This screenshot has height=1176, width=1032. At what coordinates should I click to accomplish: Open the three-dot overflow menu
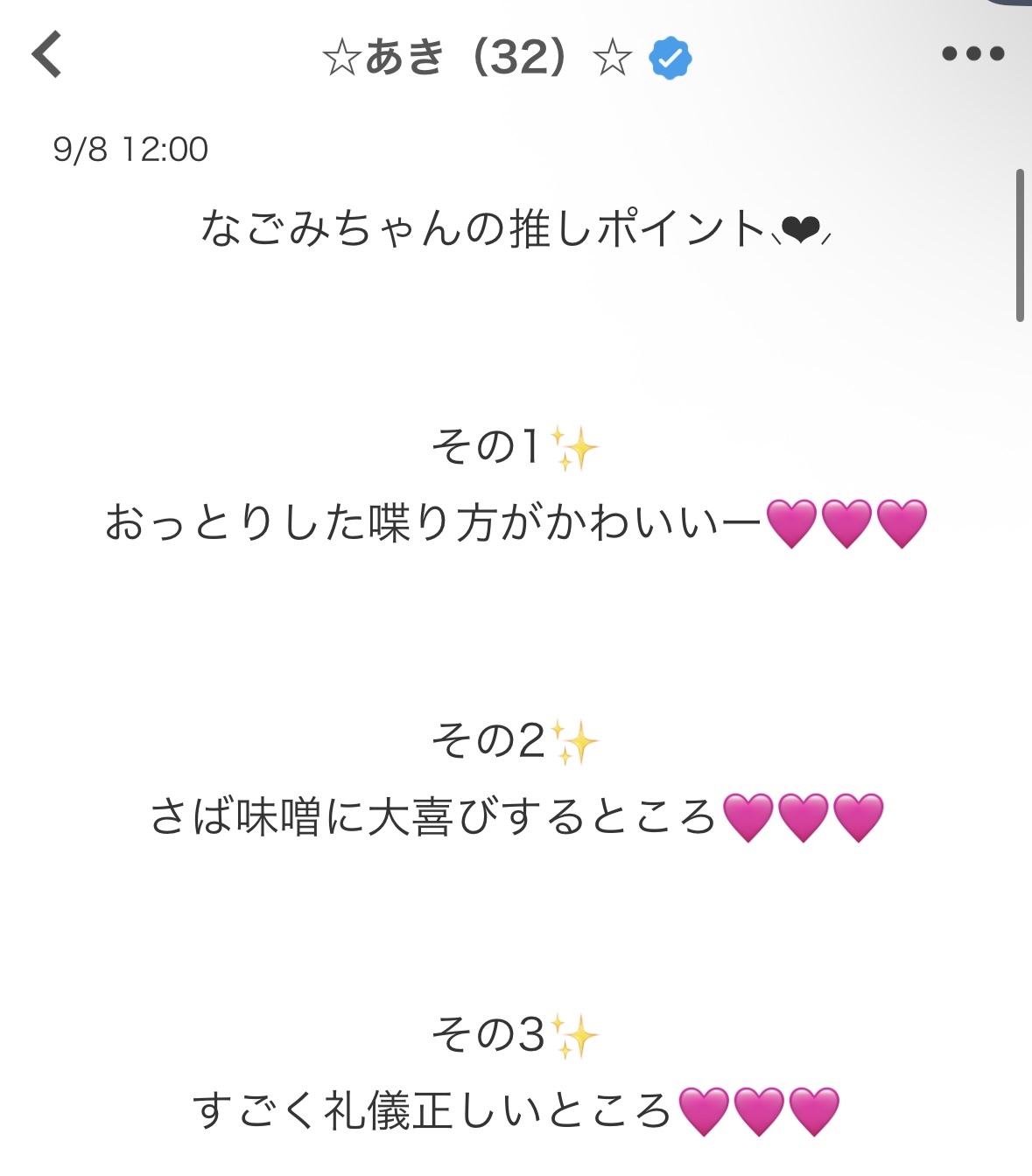click(972, 54)
